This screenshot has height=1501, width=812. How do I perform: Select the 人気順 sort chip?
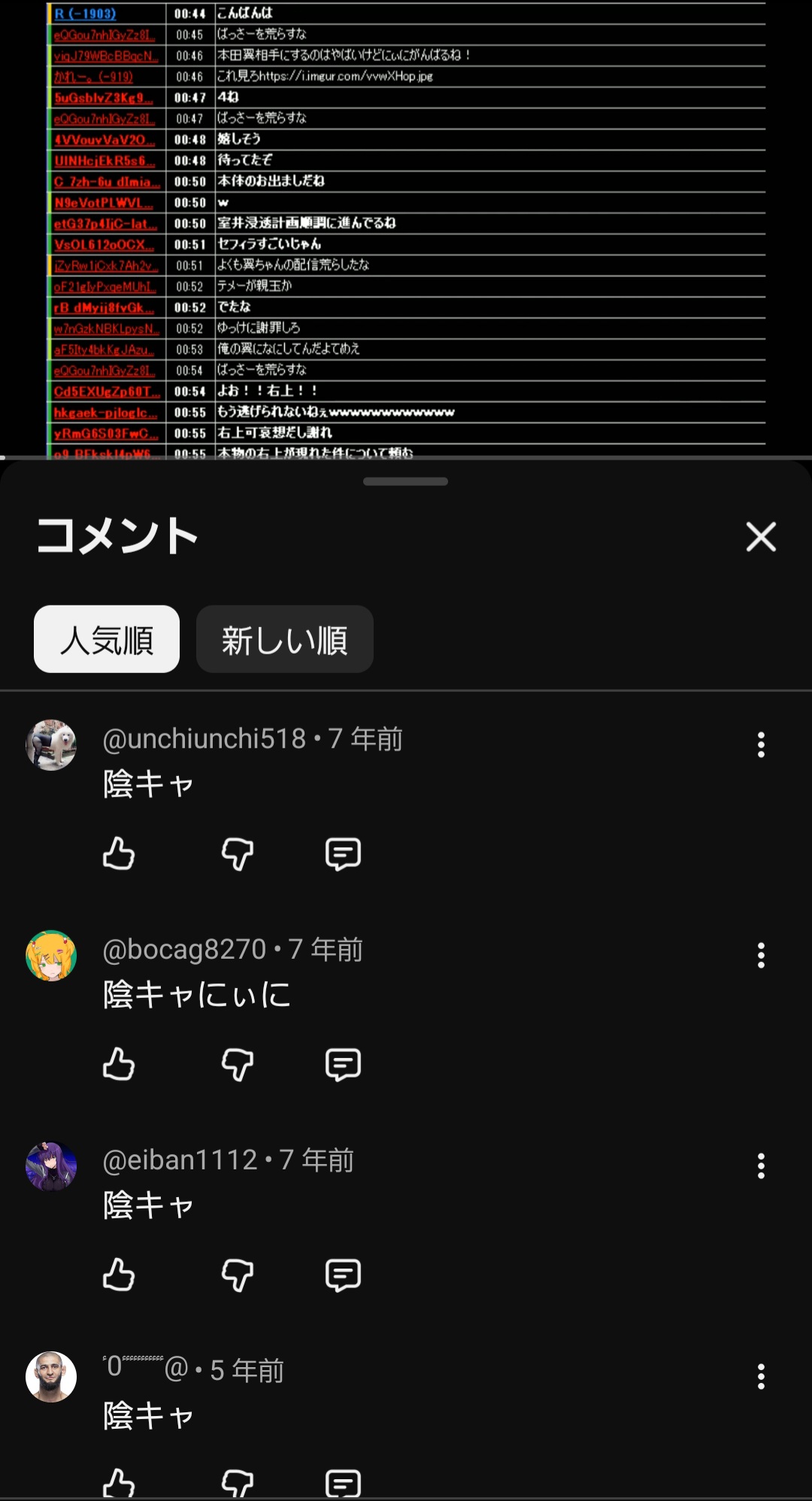pos(107,639)
